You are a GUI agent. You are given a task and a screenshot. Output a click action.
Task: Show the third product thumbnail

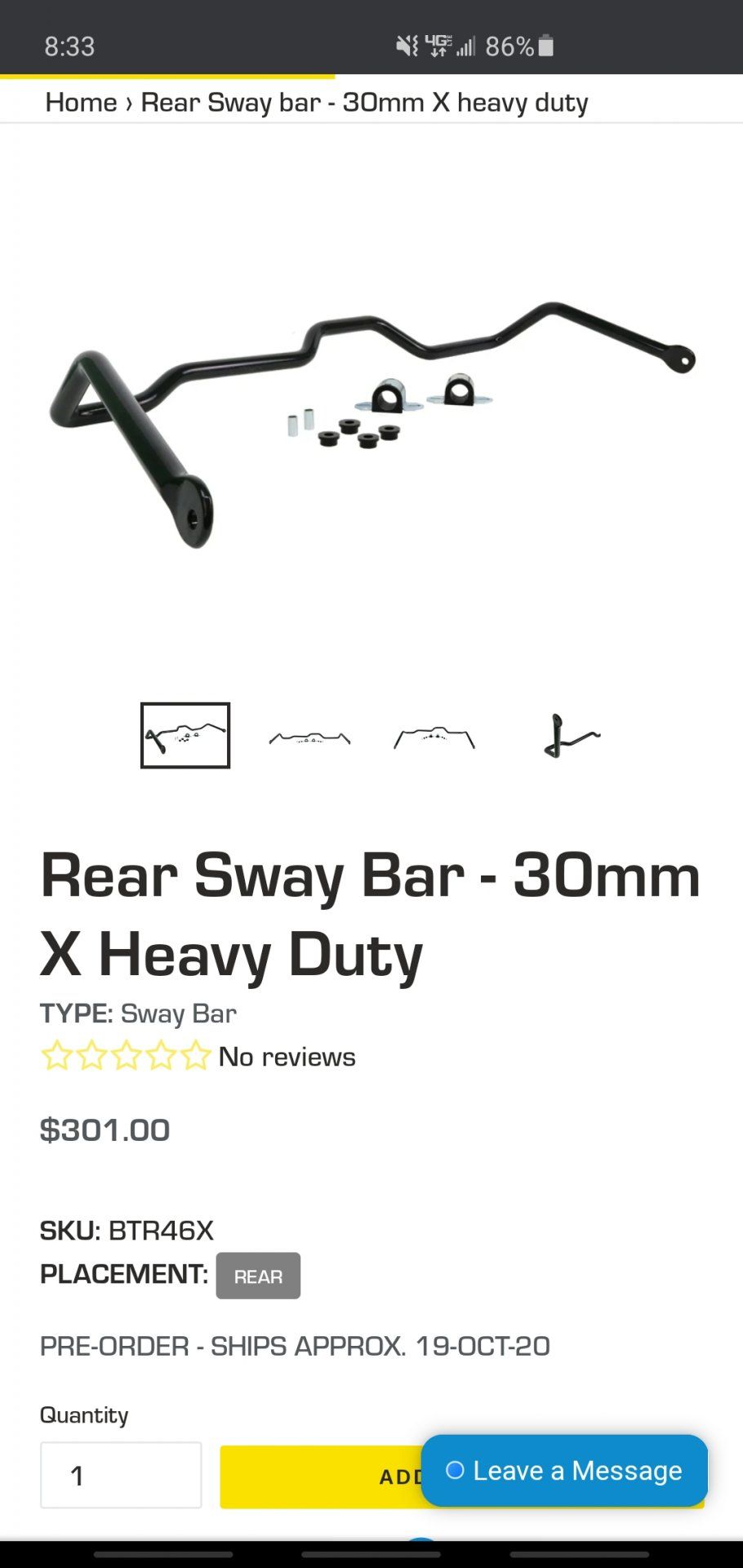(x=434, y=737)
